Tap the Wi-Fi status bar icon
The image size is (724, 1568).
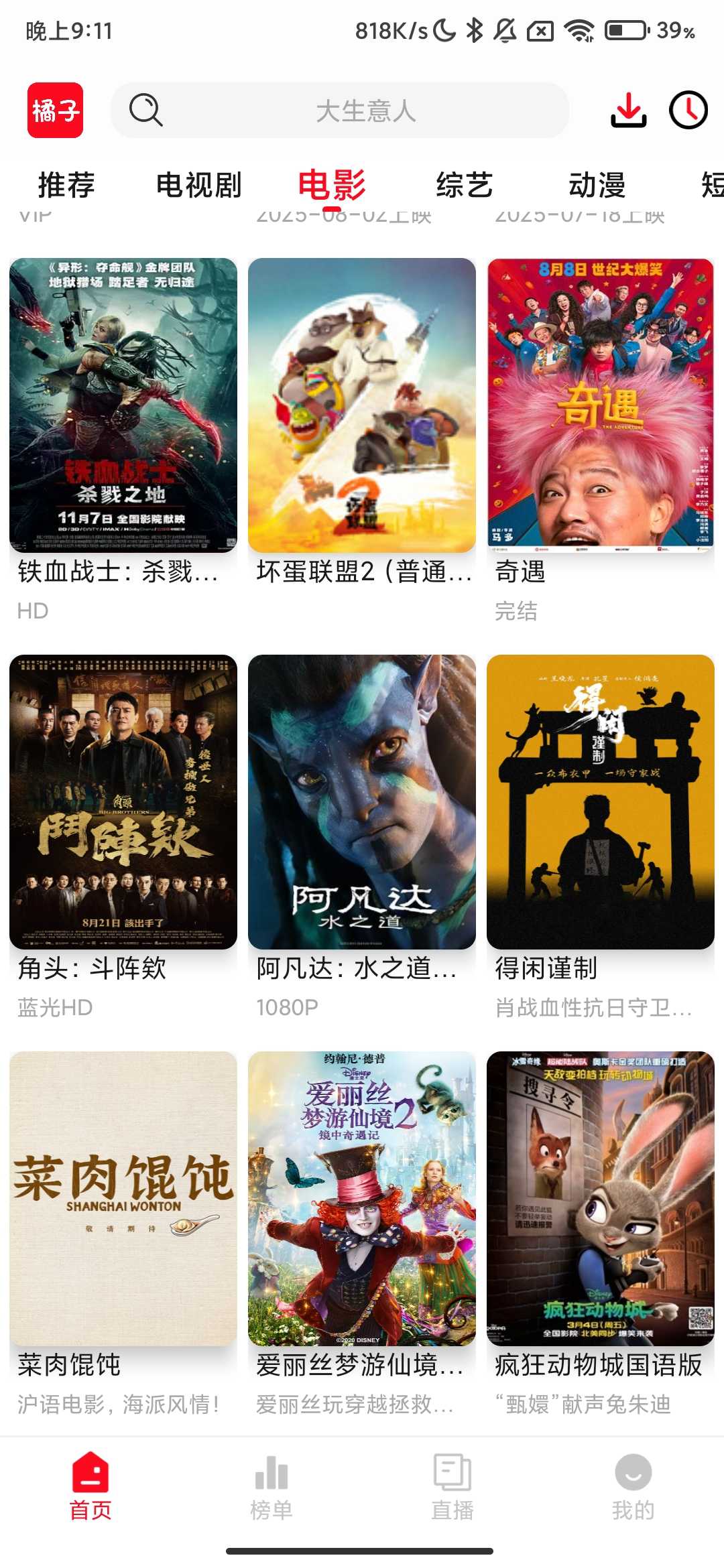[x=577, y=29]
